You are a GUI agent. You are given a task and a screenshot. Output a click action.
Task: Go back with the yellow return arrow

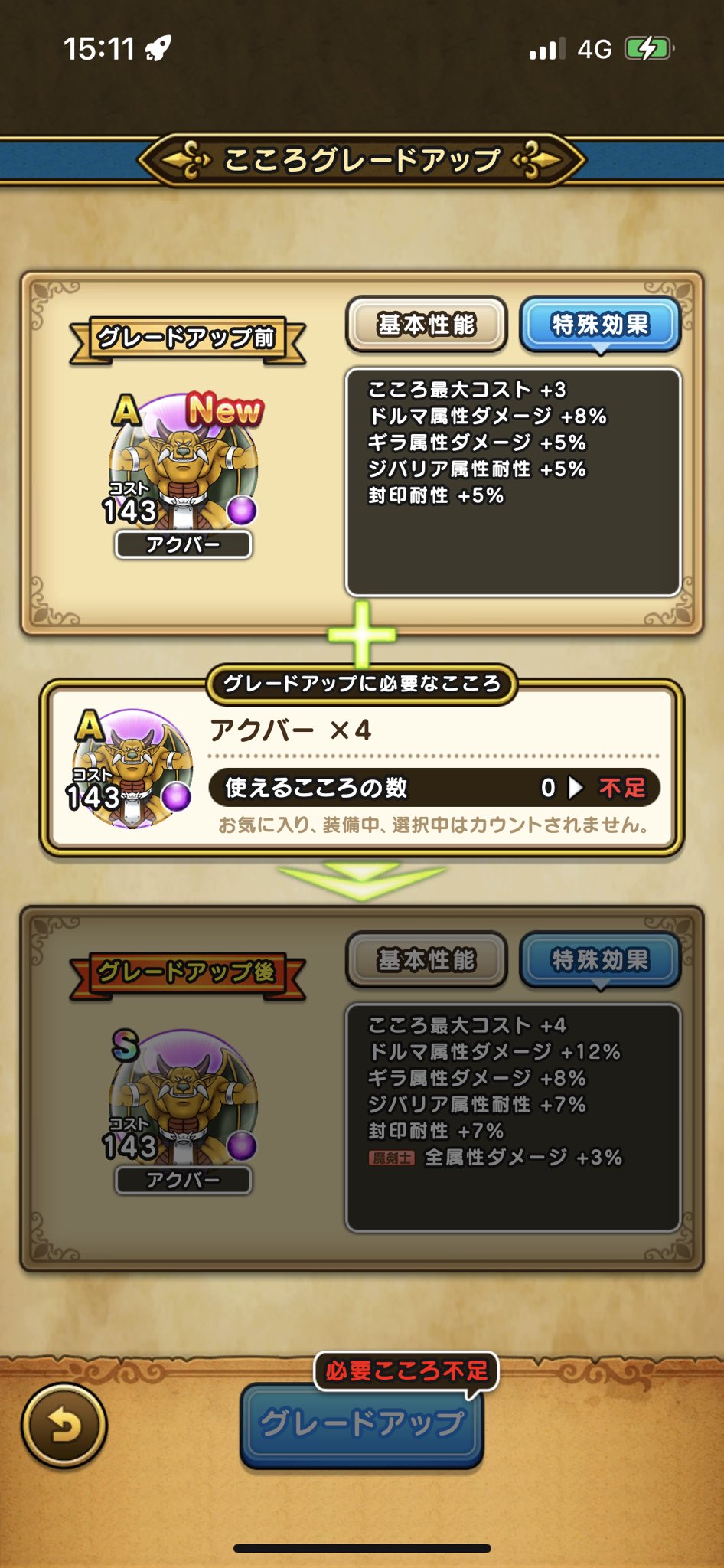point(64,1426)
